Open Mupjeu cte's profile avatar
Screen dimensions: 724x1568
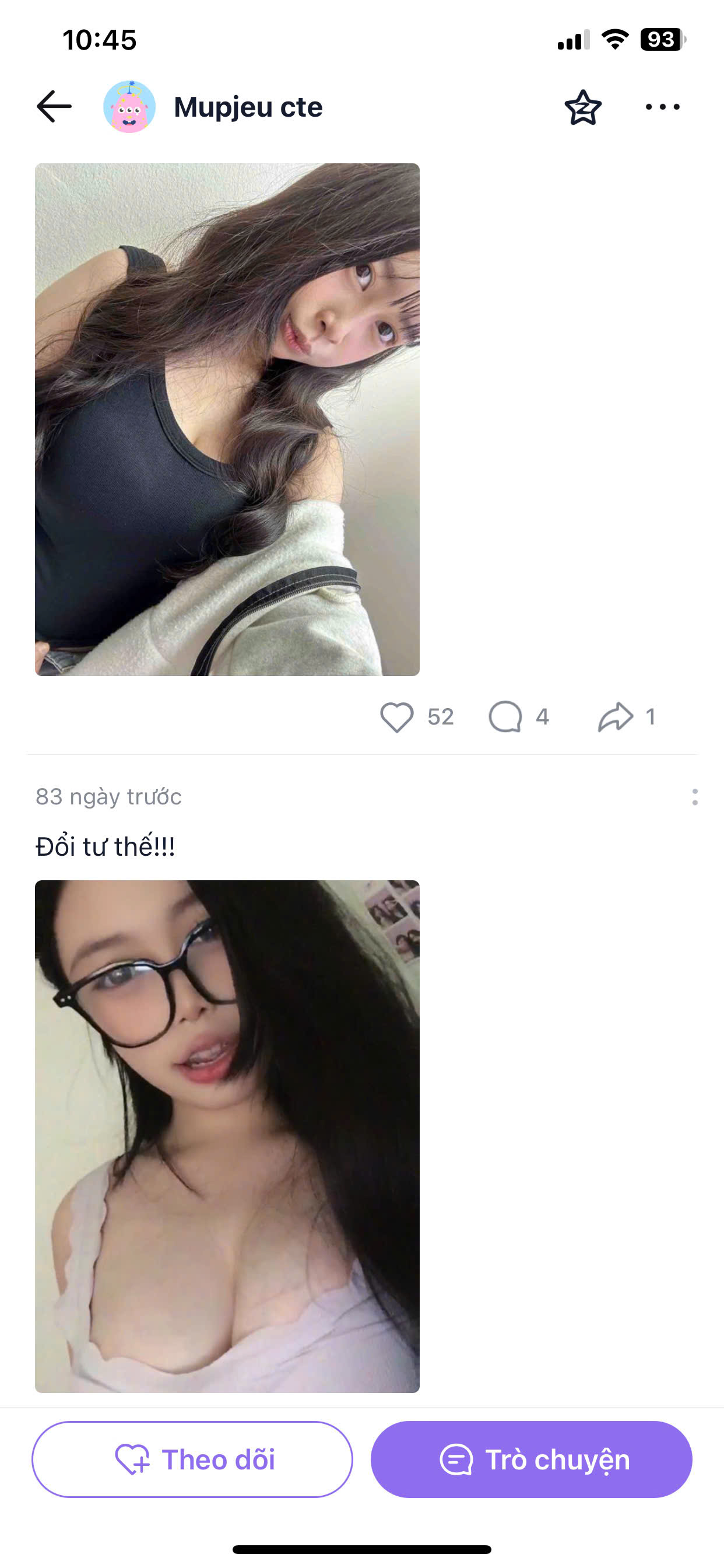pyautogui.click(x=129, y=107)
